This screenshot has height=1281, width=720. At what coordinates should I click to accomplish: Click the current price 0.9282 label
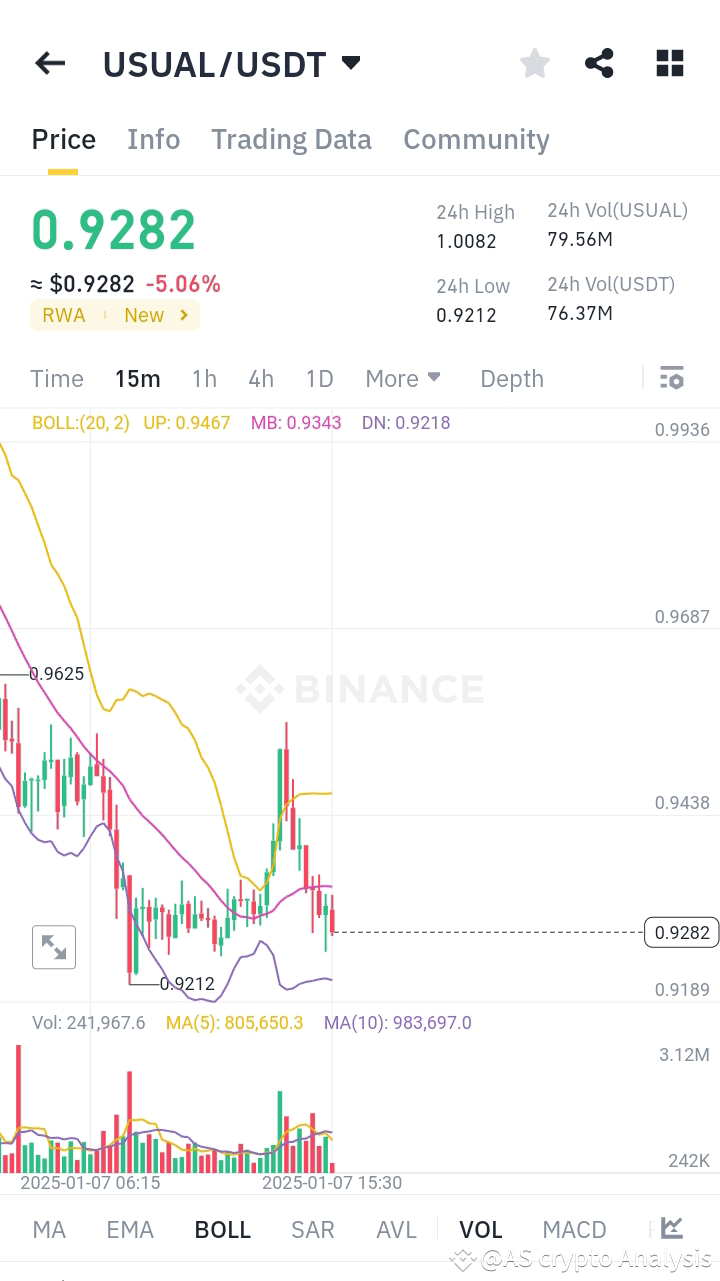pyautogui.click(x=681, y=932)
